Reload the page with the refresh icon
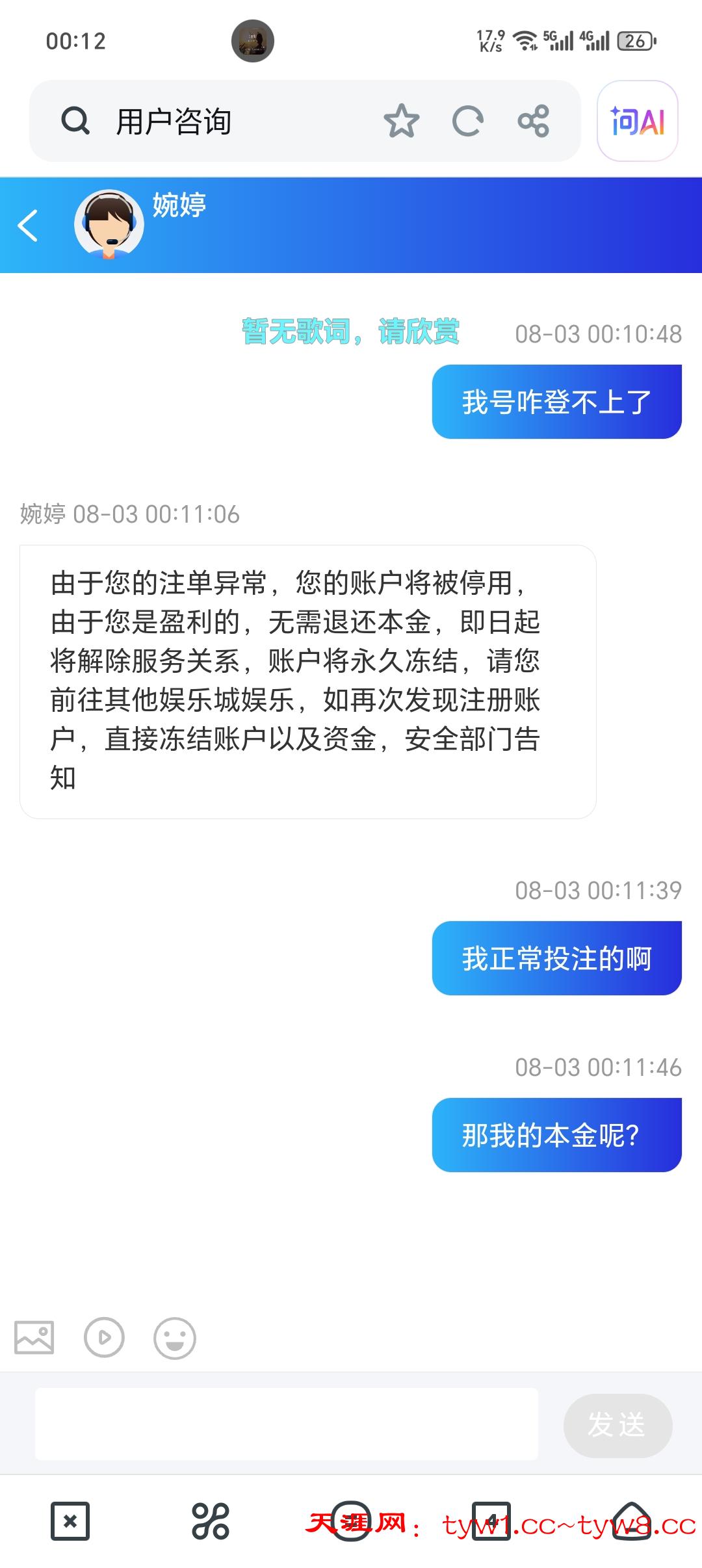Viewport: 702px width, 1568px height. (x=467, y=121)
